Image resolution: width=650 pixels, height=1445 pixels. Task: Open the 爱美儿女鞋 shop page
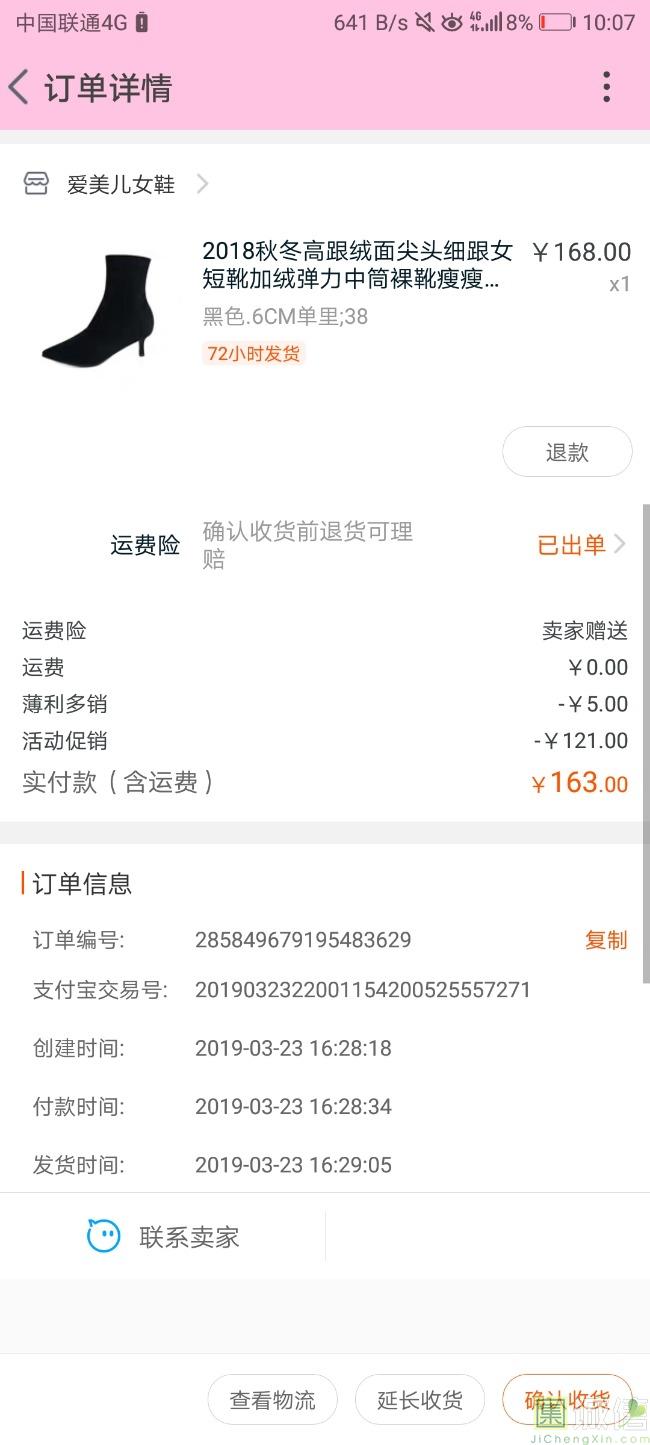point(120,184)
